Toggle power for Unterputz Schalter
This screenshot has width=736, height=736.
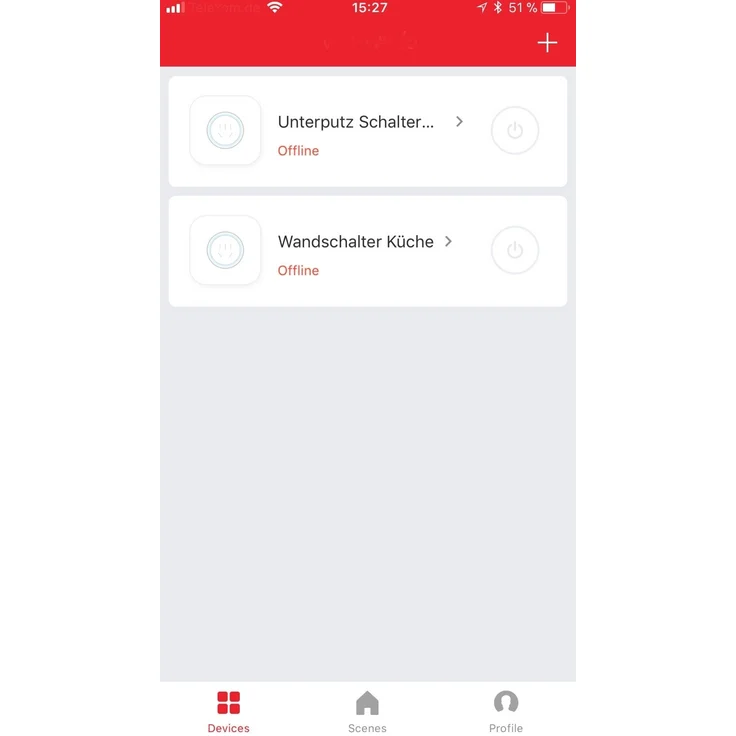[x=515, y=131]
